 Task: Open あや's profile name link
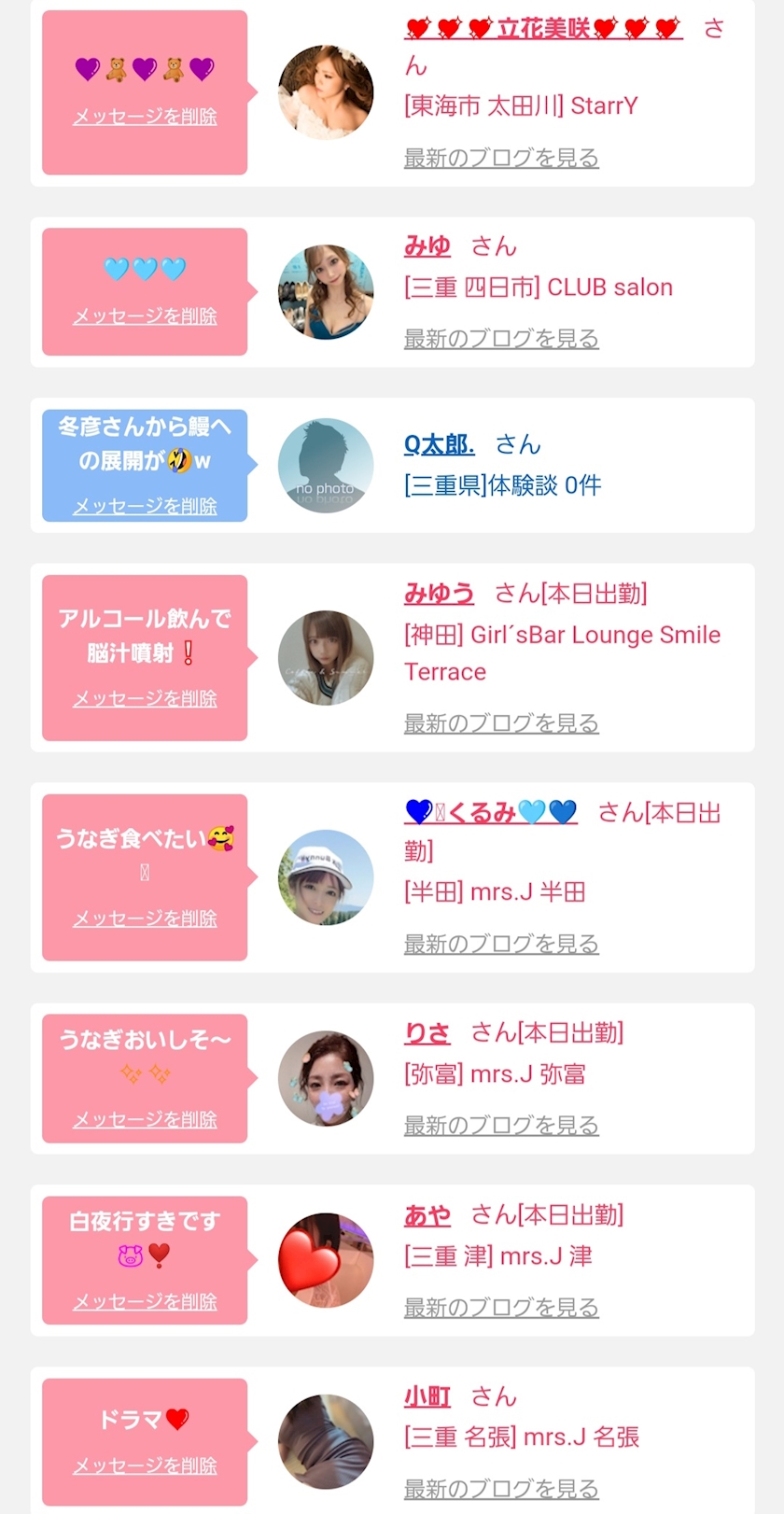tap(427, 1215)
